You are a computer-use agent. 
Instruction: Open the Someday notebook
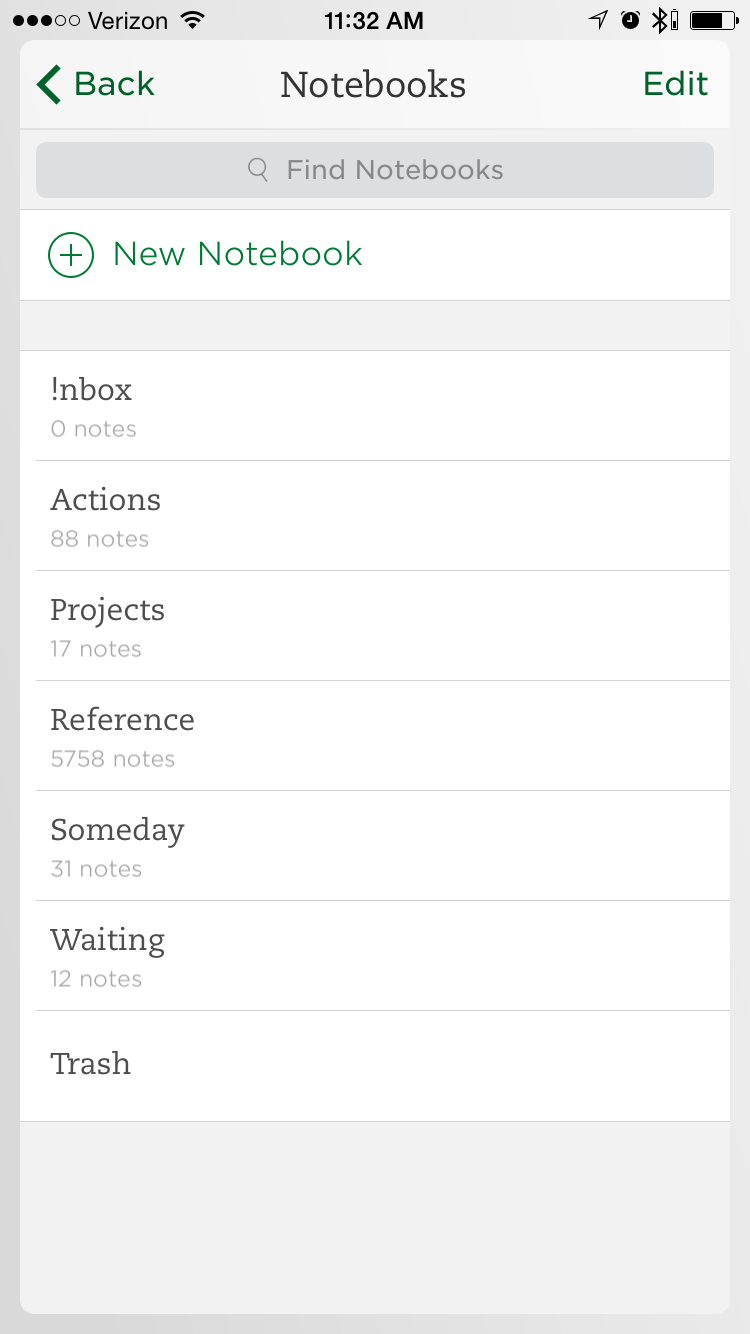(x=375, y=846)
